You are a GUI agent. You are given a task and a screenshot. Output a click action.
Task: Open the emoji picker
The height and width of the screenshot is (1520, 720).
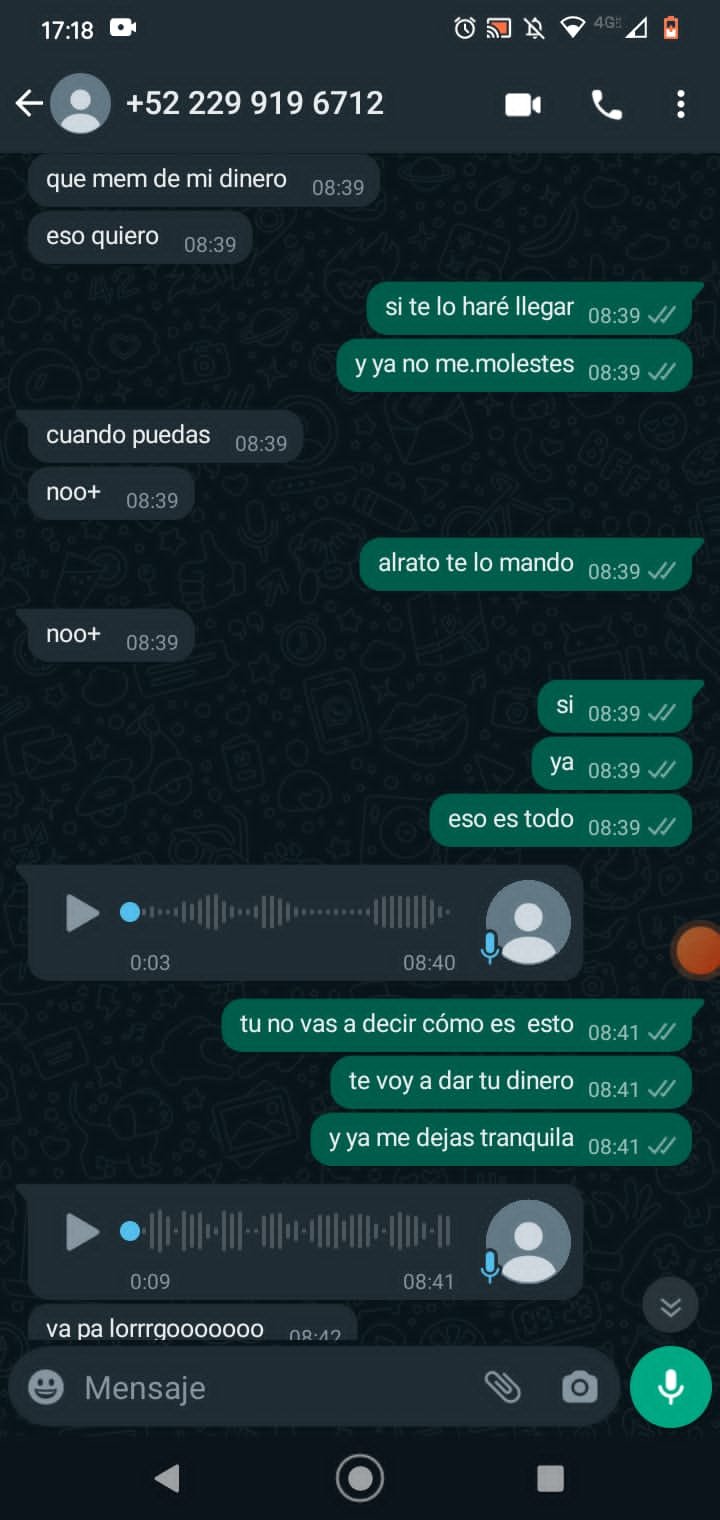pos(46,1387)
